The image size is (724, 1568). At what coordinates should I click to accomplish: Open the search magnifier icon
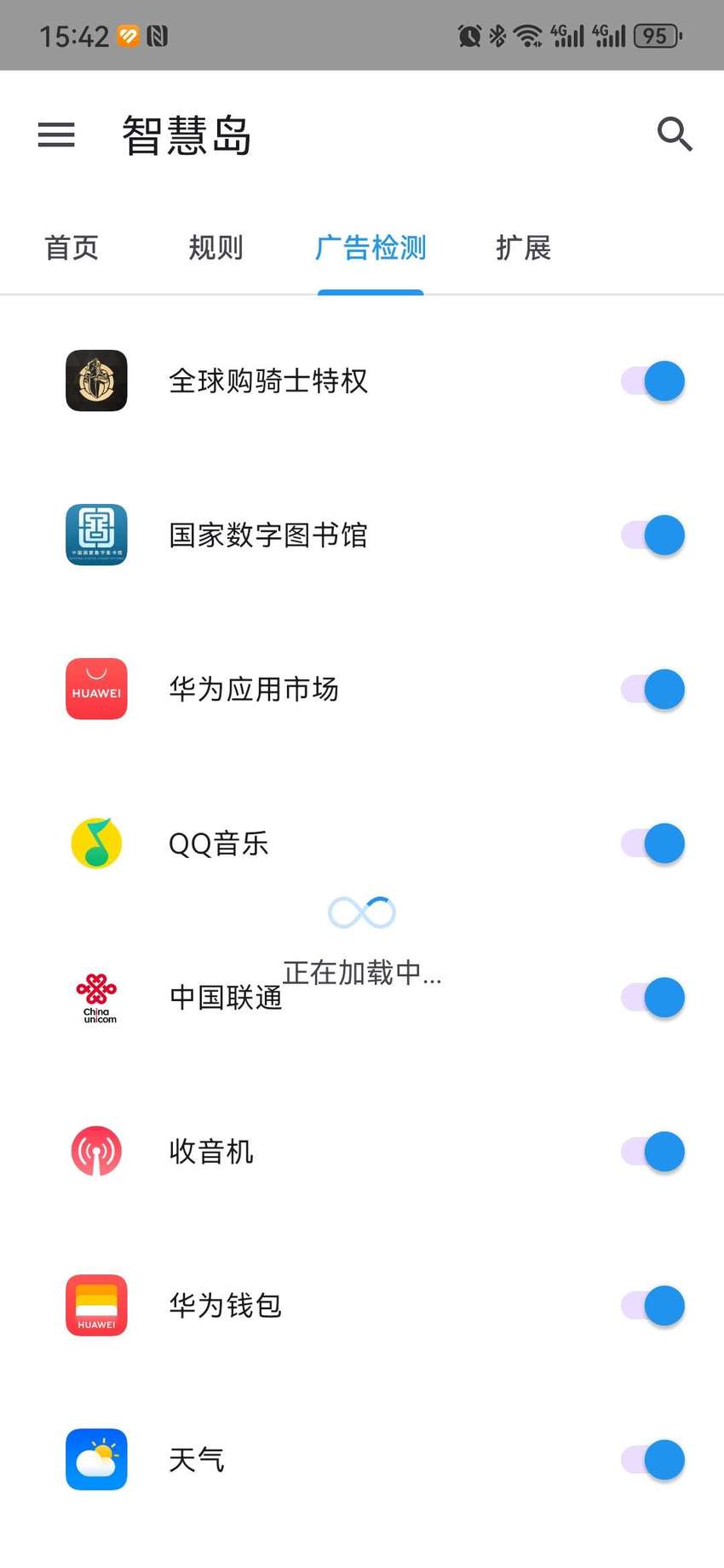point(675,134)
